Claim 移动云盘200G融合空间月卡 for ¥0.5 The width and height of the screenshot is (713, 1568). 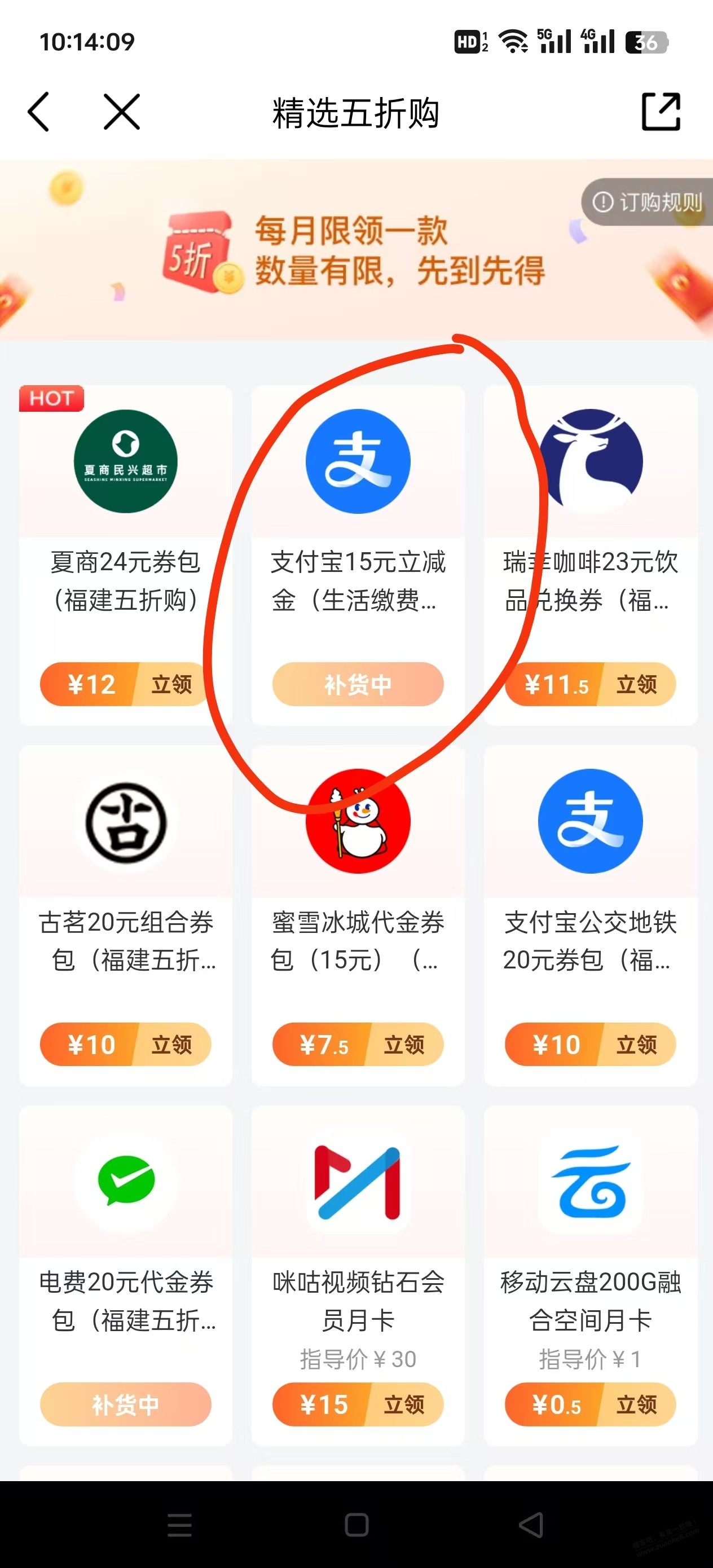590,1405
